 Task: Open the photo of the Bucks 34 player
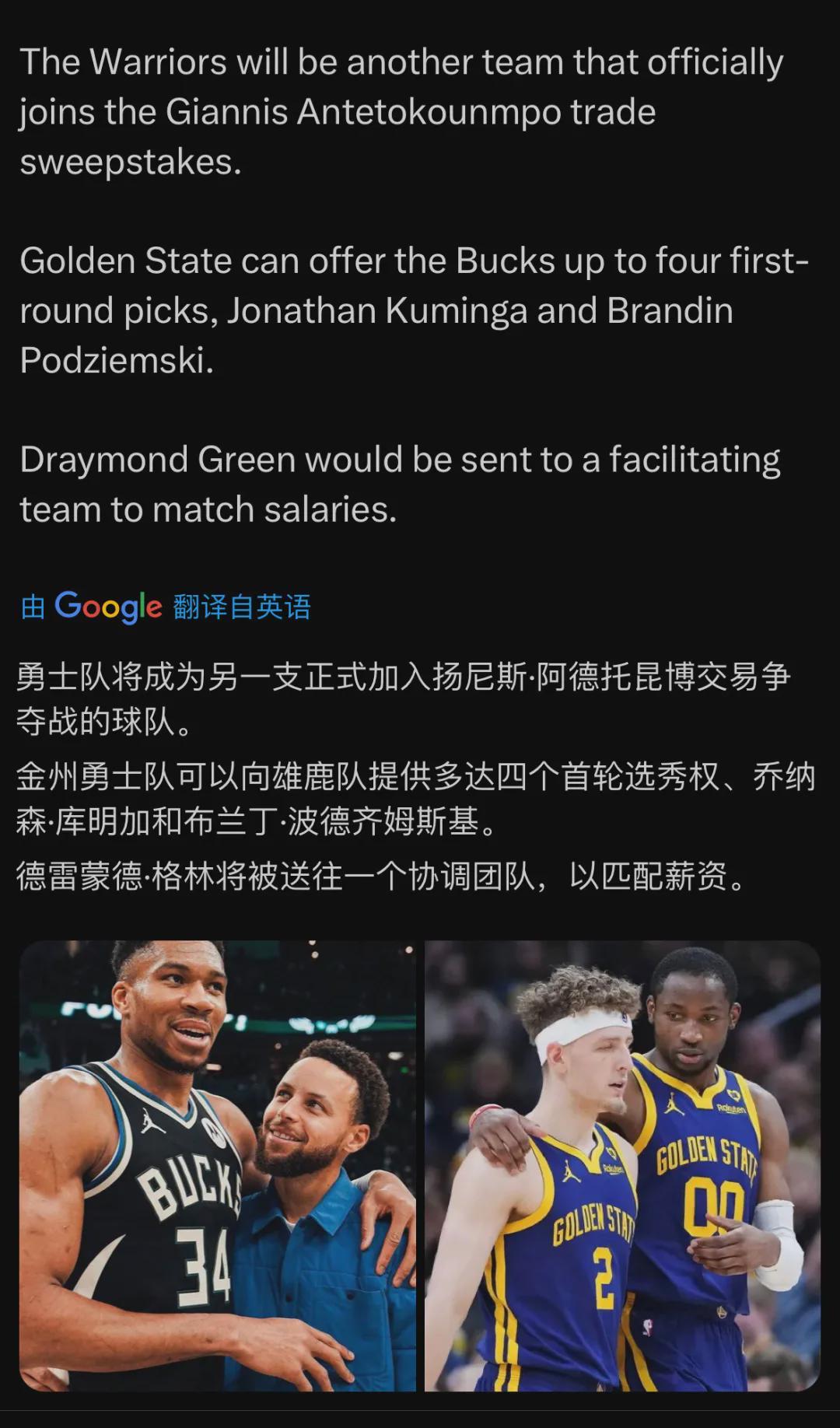[218, 1165]
